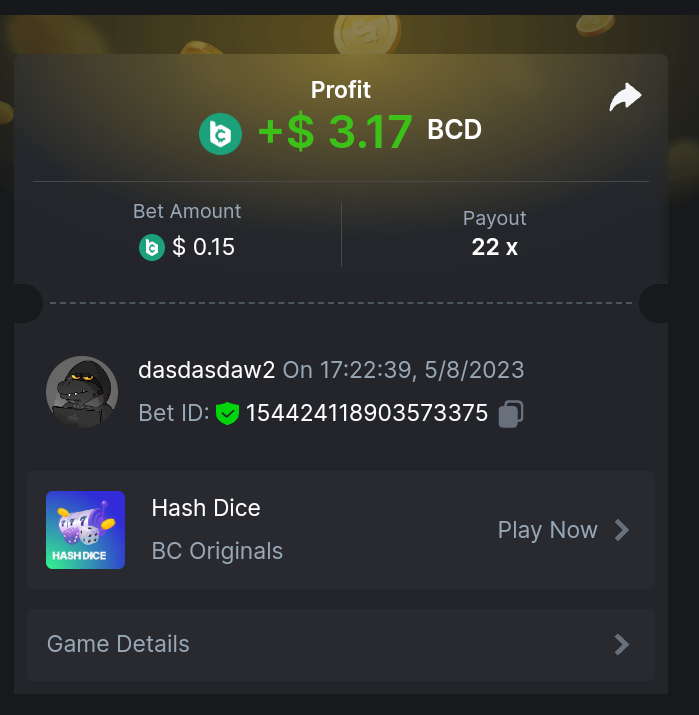The height and width of the screenshot is (715, 699).
Task: Copy the Bet ID number
Action: pyautogui.click(x=511, y=413)
